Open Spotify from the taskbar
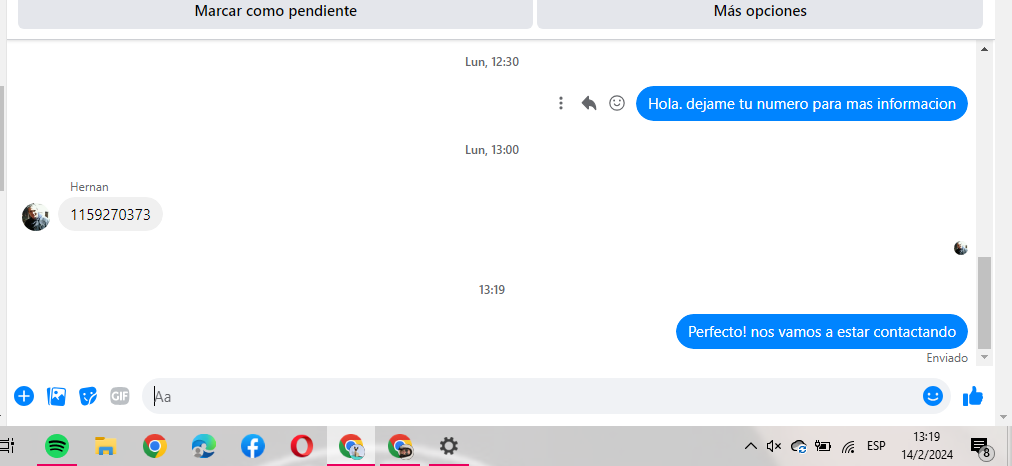Image resolution: width=1012 pixels, height=466 pixels. tap(57, 446)
